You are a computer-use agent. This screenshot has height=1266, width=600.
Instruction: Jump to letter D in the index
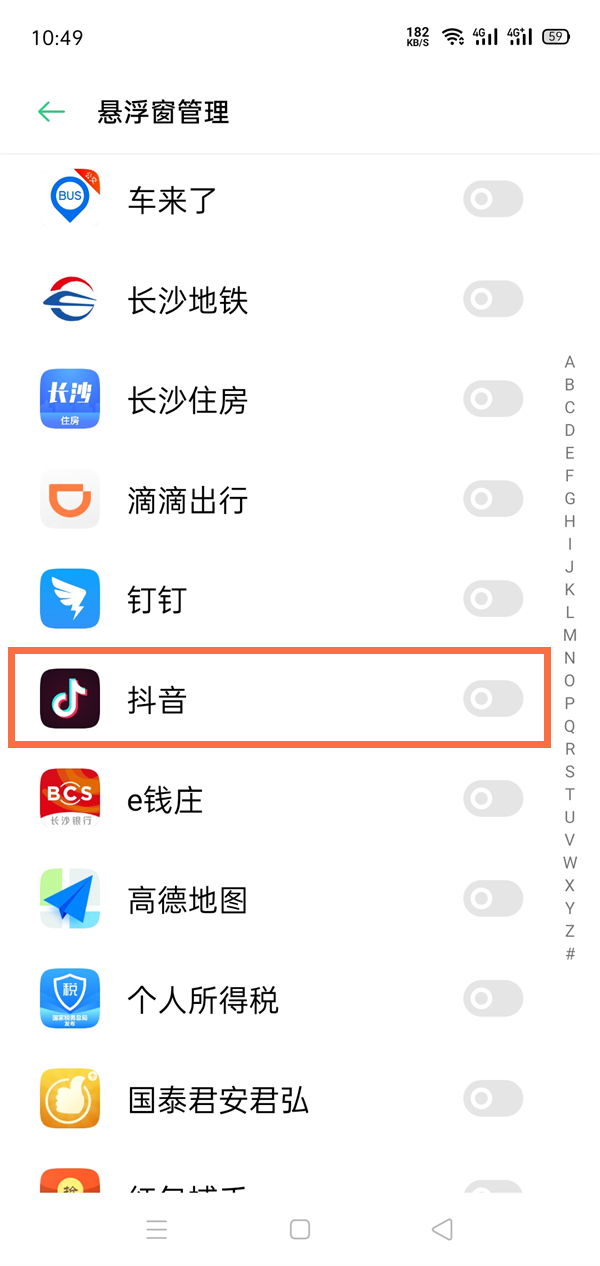point(570,431)
